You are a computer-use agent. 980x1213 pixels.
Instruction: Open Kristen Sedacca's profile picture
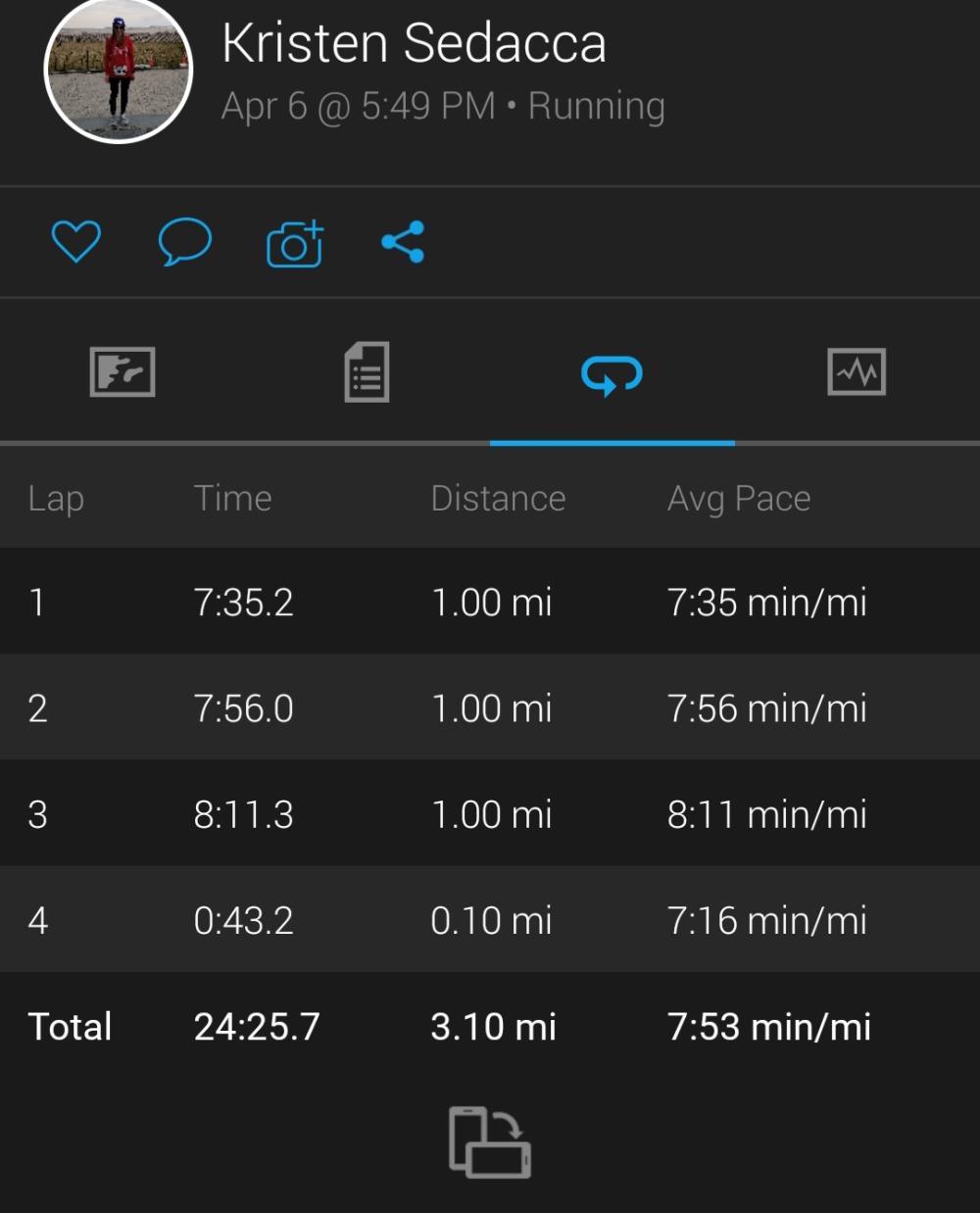pyautogui.click(x=119, y=71)
